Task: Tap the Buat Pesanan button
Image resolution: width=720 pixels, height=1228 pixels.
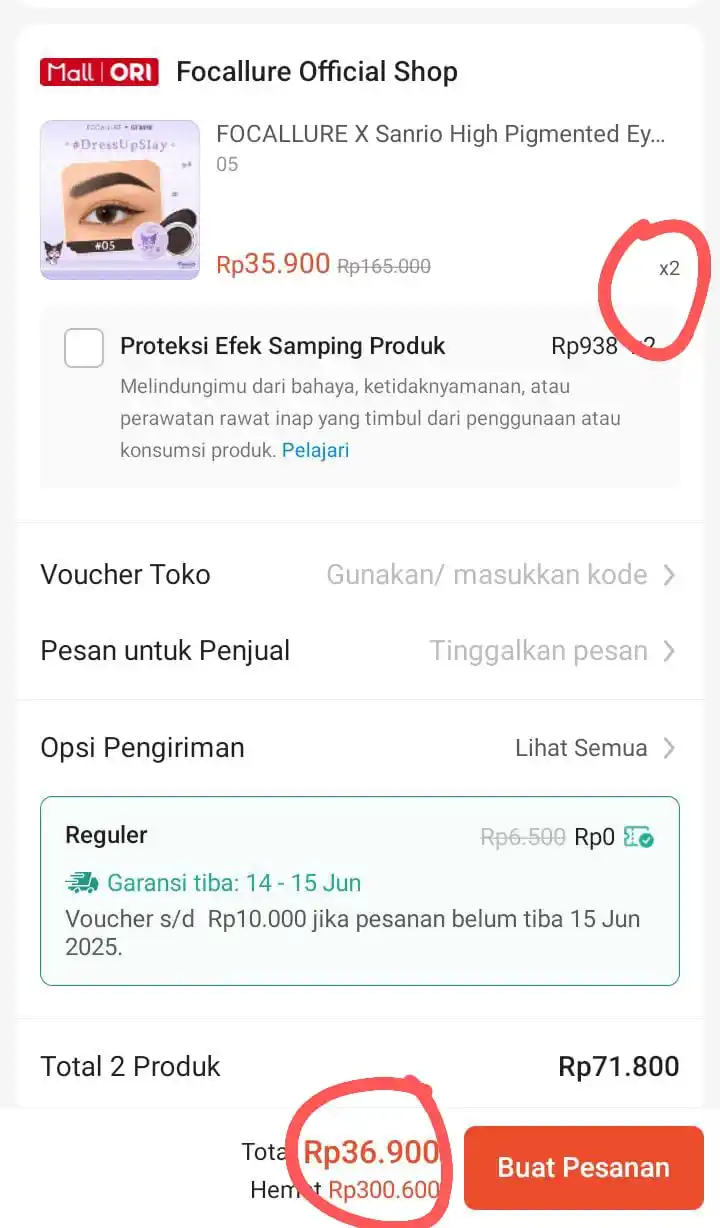Action: click(583, 1167)
